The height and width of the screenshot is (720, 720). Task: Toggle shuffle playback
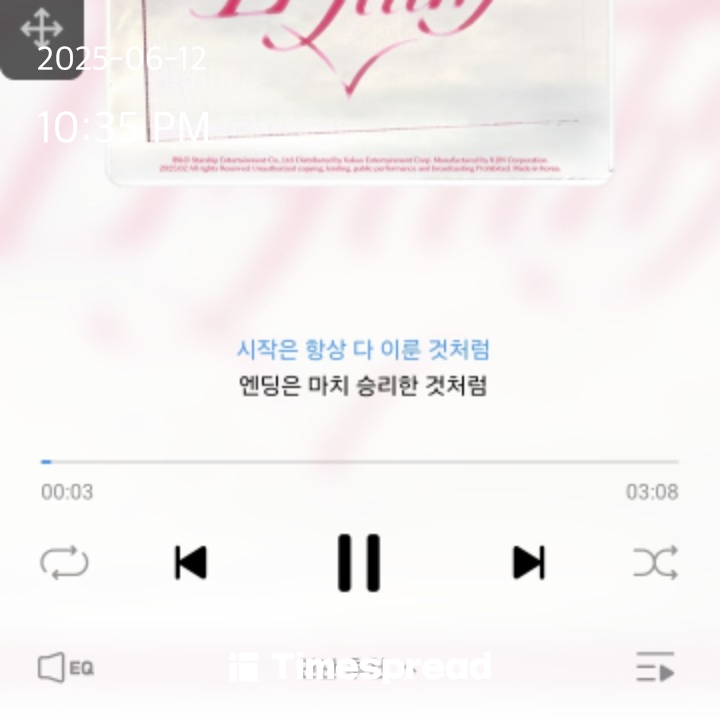tap(655, 563)
